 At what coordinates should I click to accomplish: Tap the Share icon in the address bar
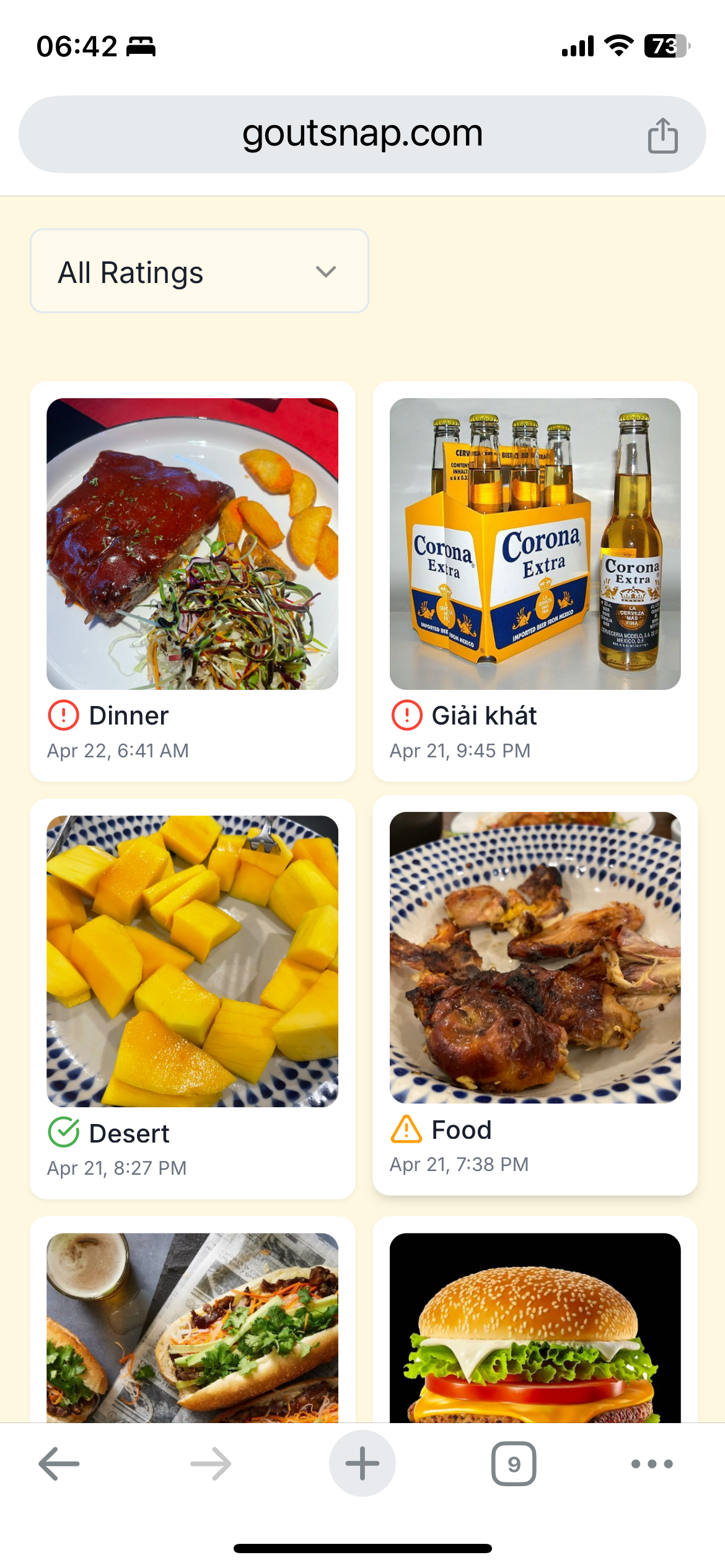(x=663, y=134)
